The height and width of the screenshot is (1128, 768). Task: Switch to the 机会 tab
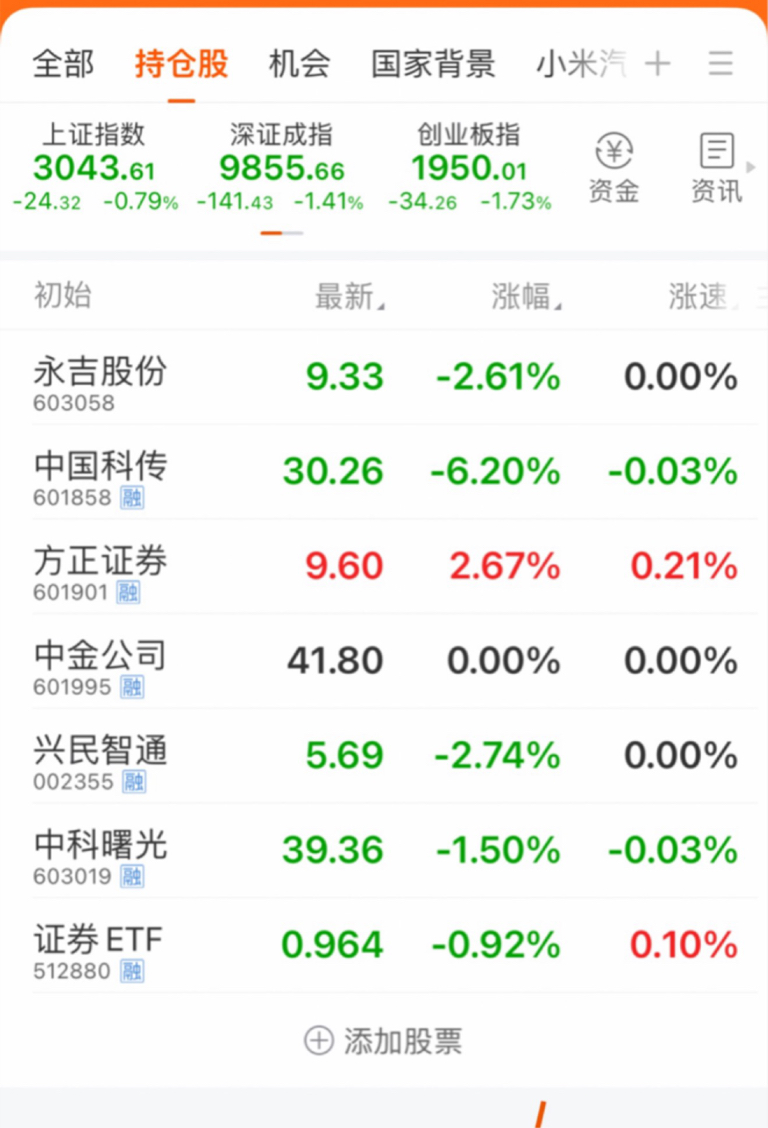click(x=297, y=62)
